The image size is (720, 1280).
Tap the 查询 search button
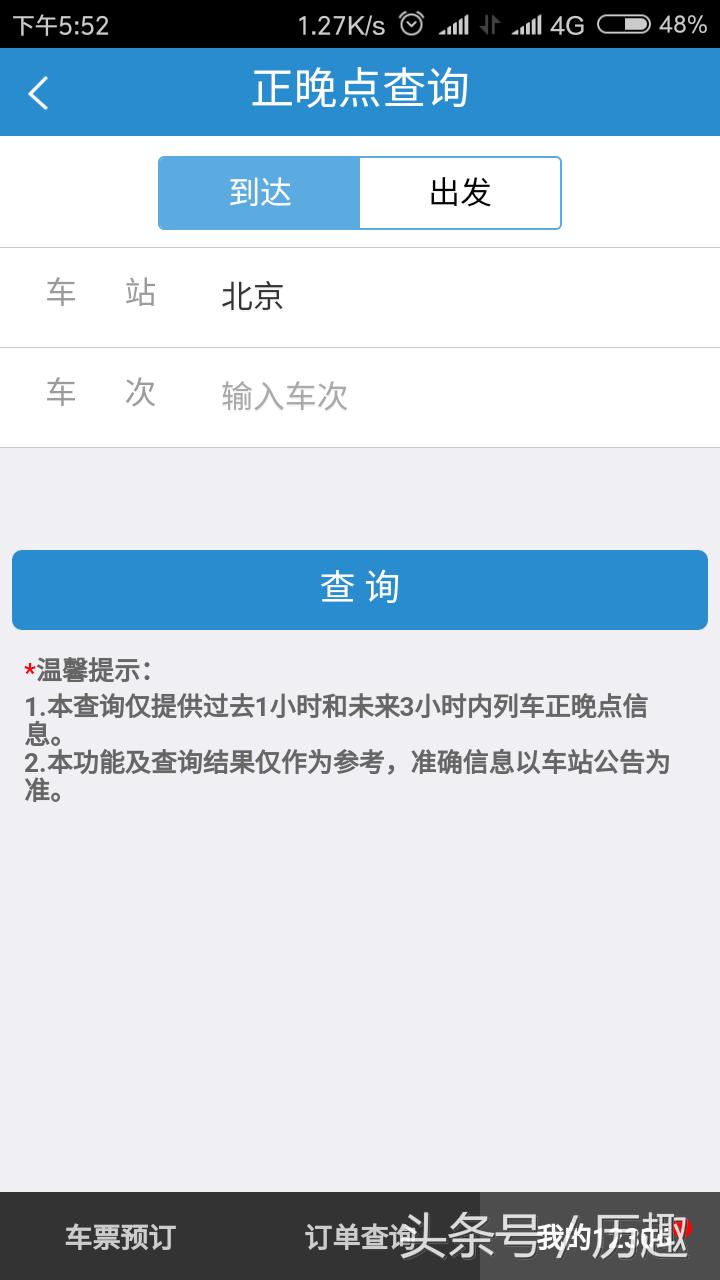pos(359,589)
